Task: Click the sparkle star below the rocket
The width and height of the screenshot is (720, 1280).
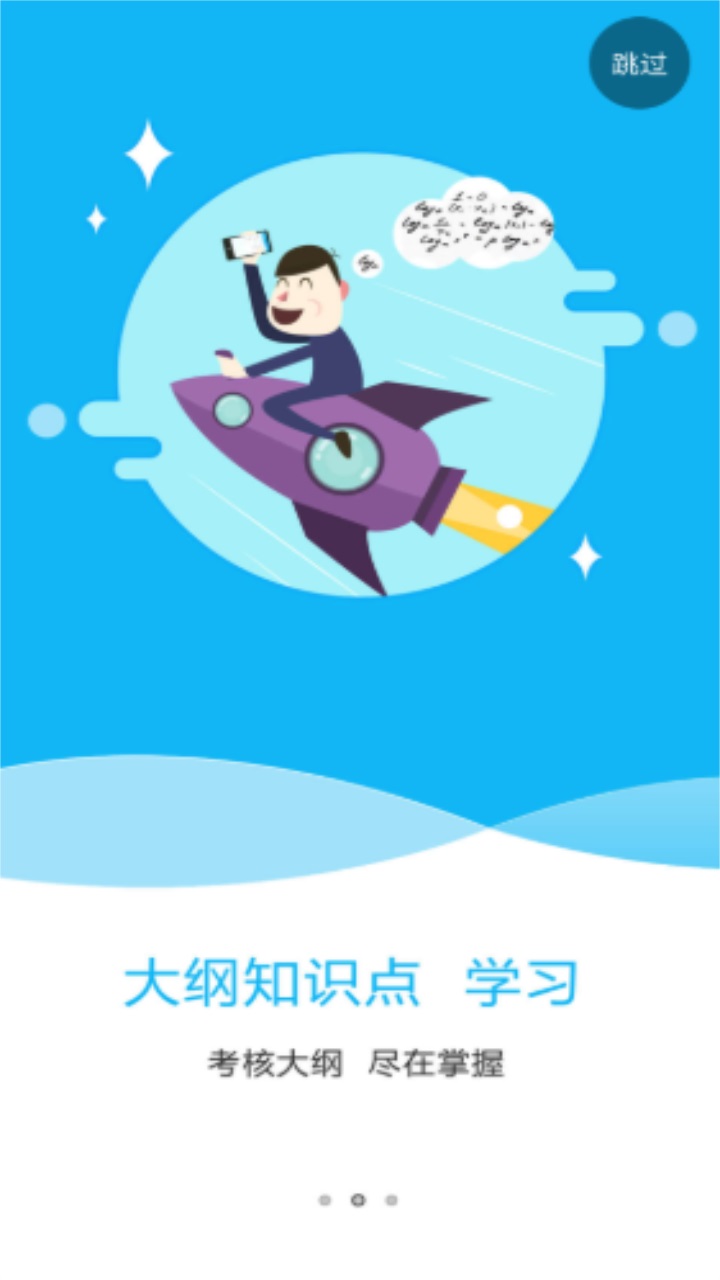Action: coord(585,555)
